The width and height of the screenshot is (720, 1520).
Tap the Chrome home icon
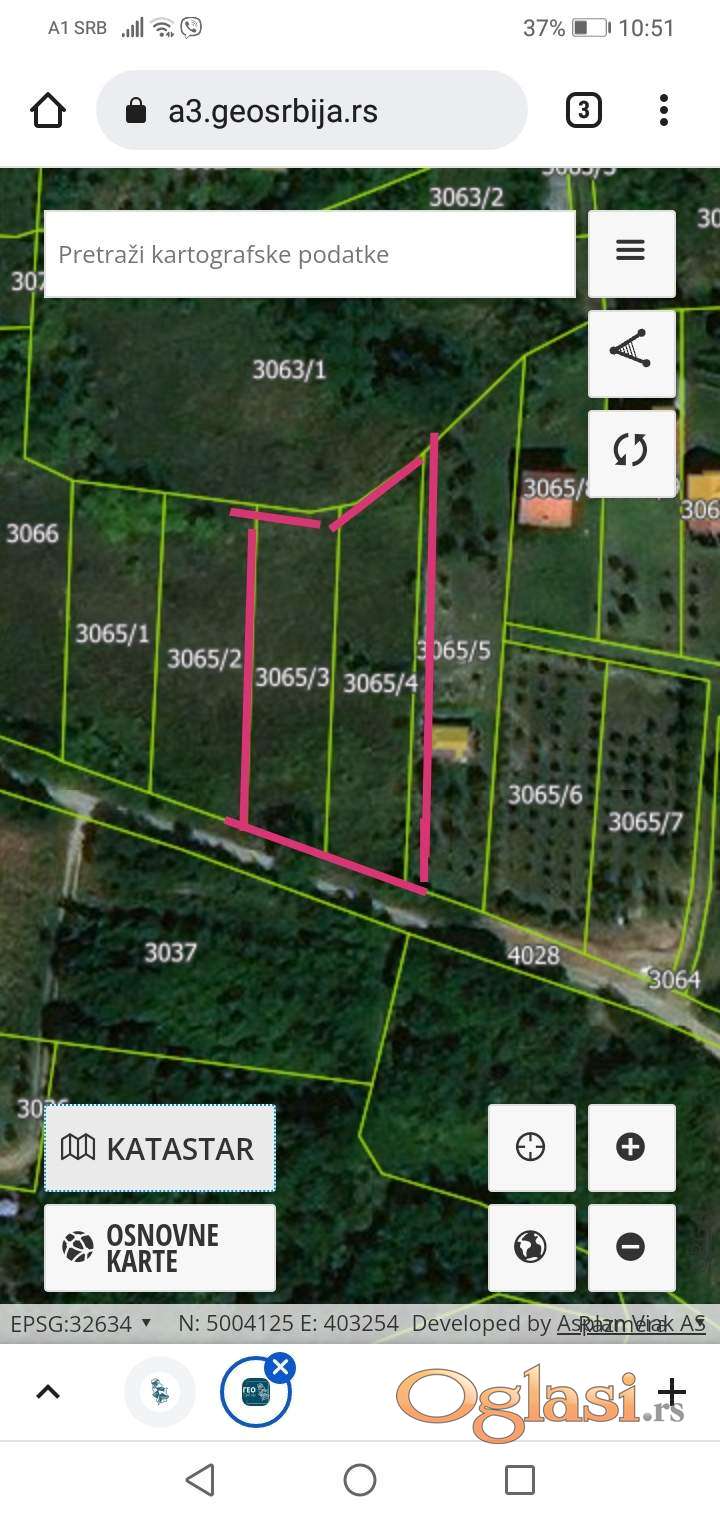[48, 110]
